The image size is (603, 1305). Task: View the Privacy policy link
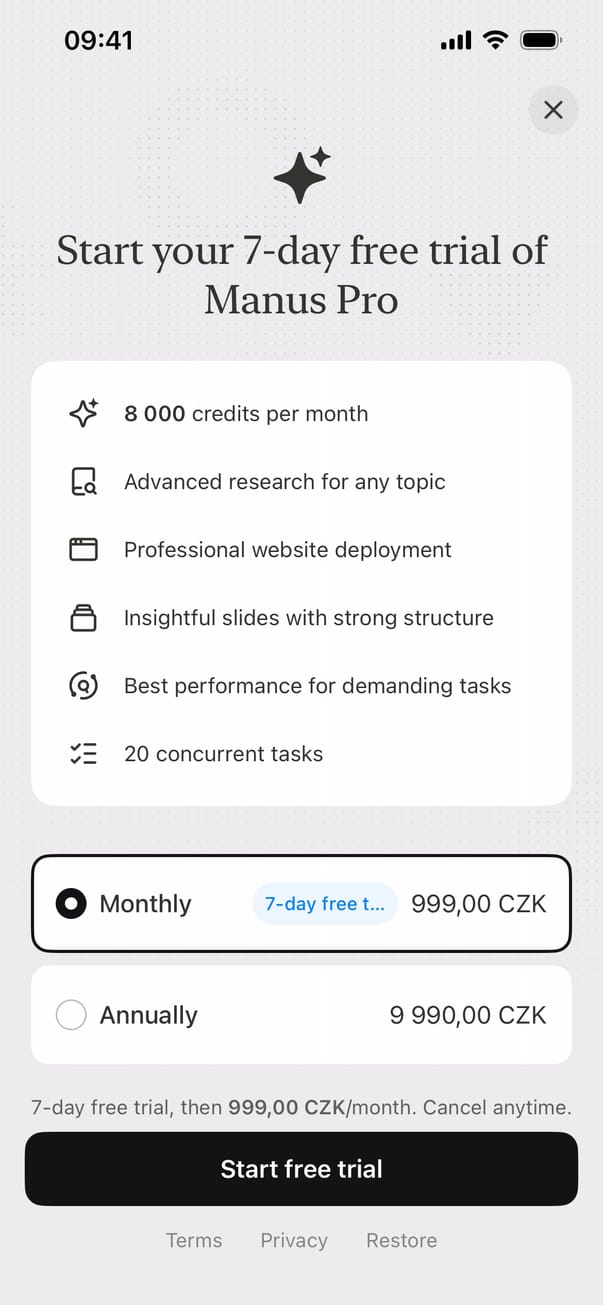pos(294,1240)
